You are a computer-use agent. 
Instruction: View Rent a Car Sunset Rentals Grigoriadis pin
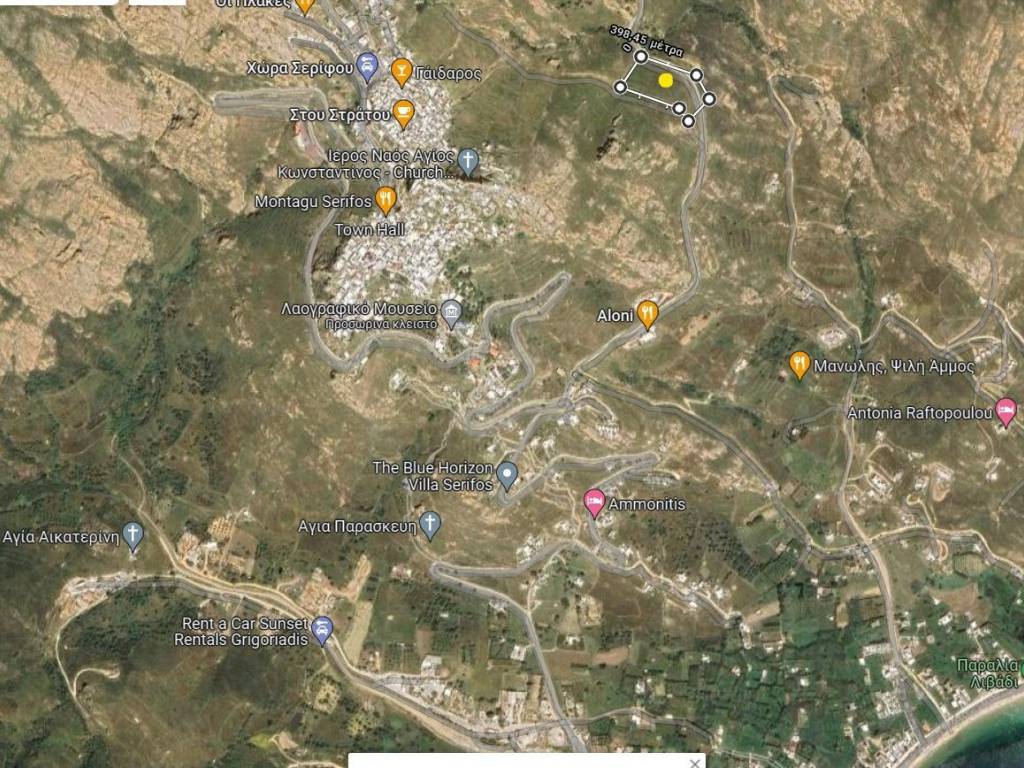pyautogui.click(x=322, y=631)
